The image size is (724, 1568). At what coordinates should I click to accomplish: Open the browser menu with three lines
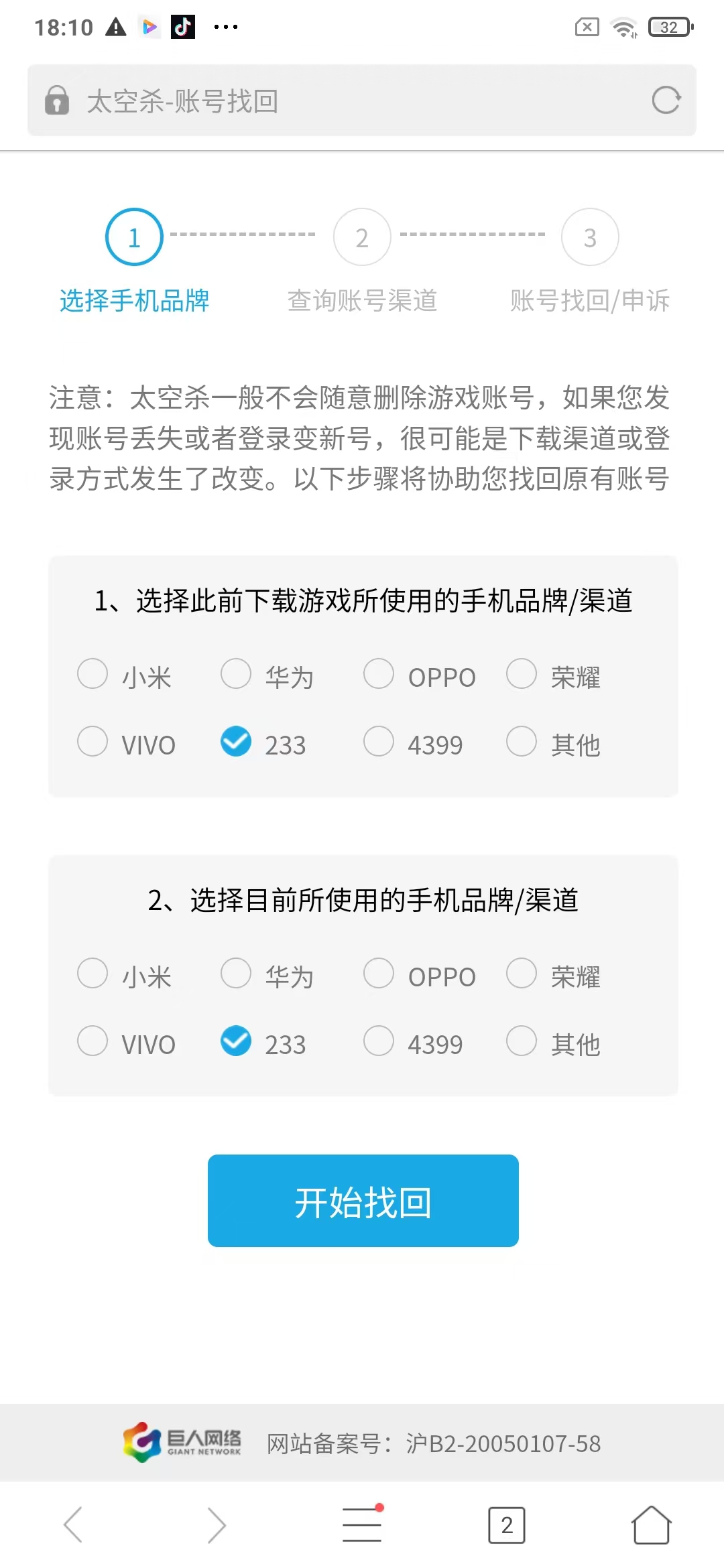pyautogui.click(x=362, y=1524)
